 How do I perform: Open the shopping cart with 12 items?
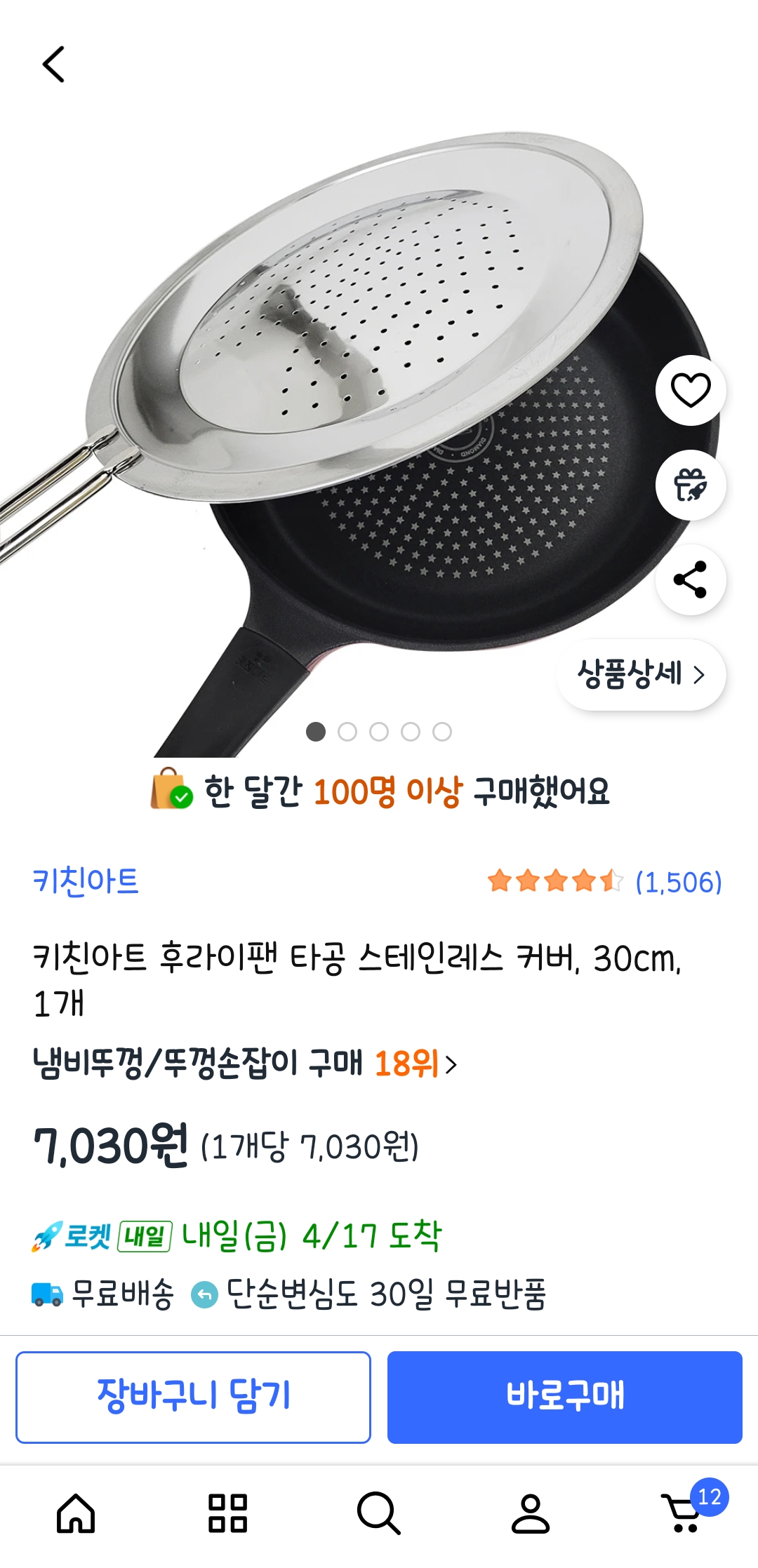(684, 1513)
